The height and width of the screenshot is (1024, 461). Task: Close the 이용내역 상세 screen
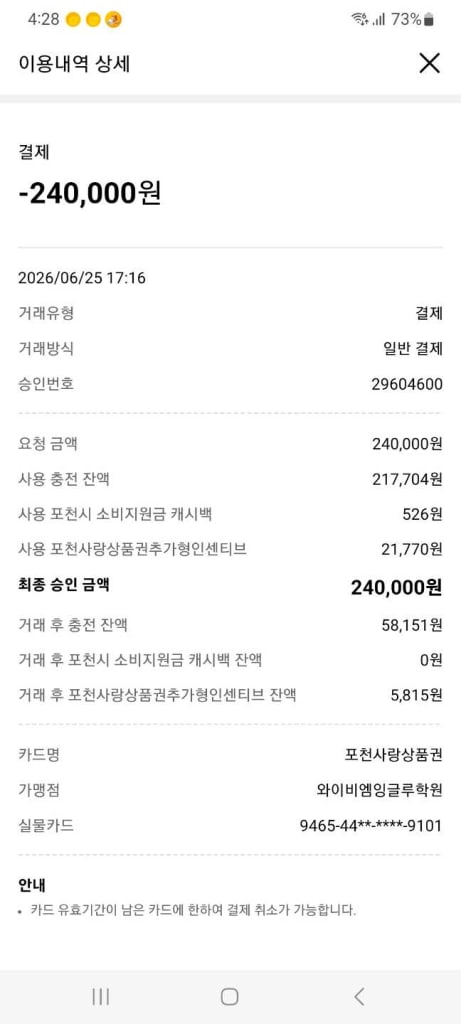pos(429,63)
